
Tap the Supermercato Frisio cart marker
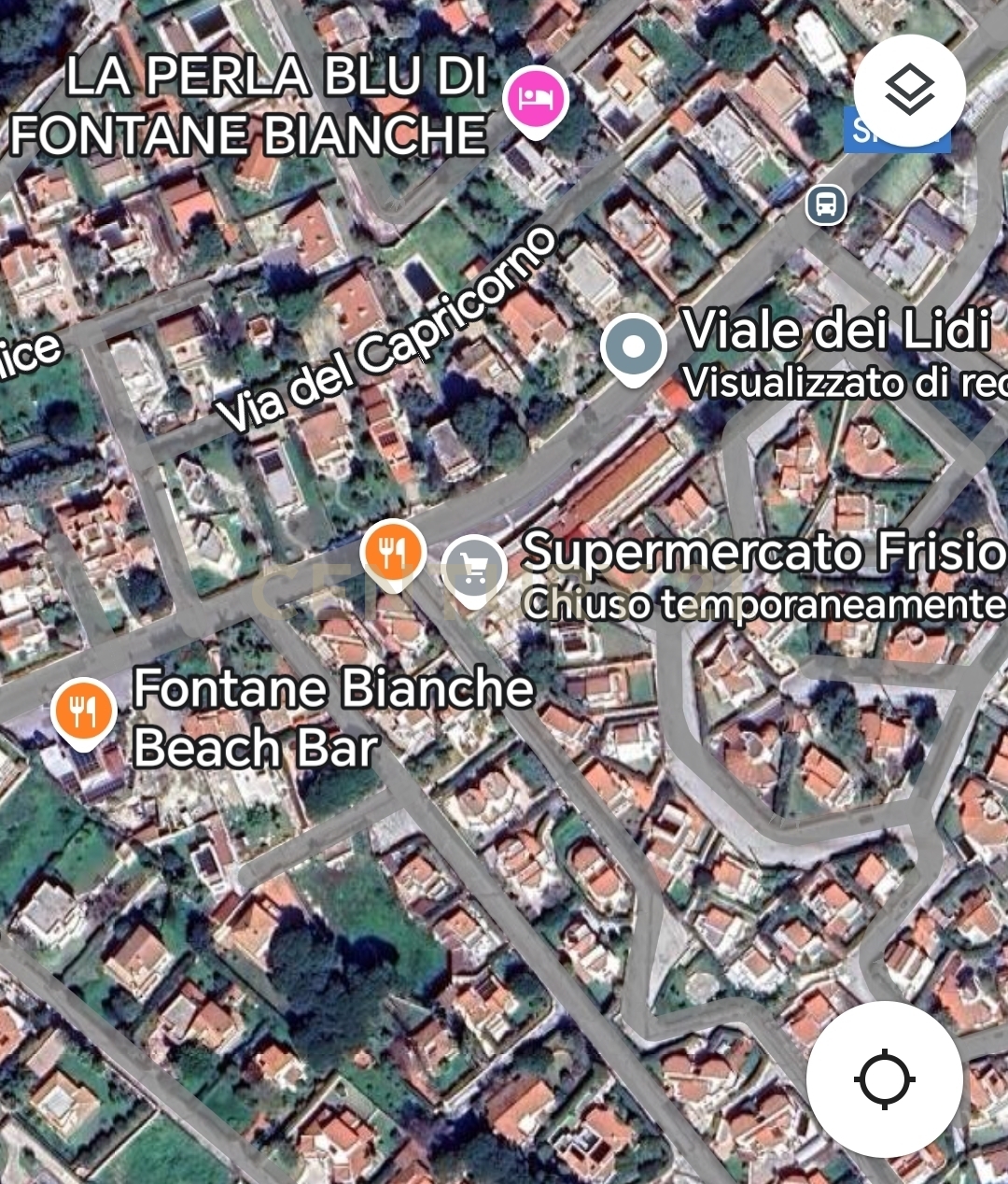click(x=474, y=569)
